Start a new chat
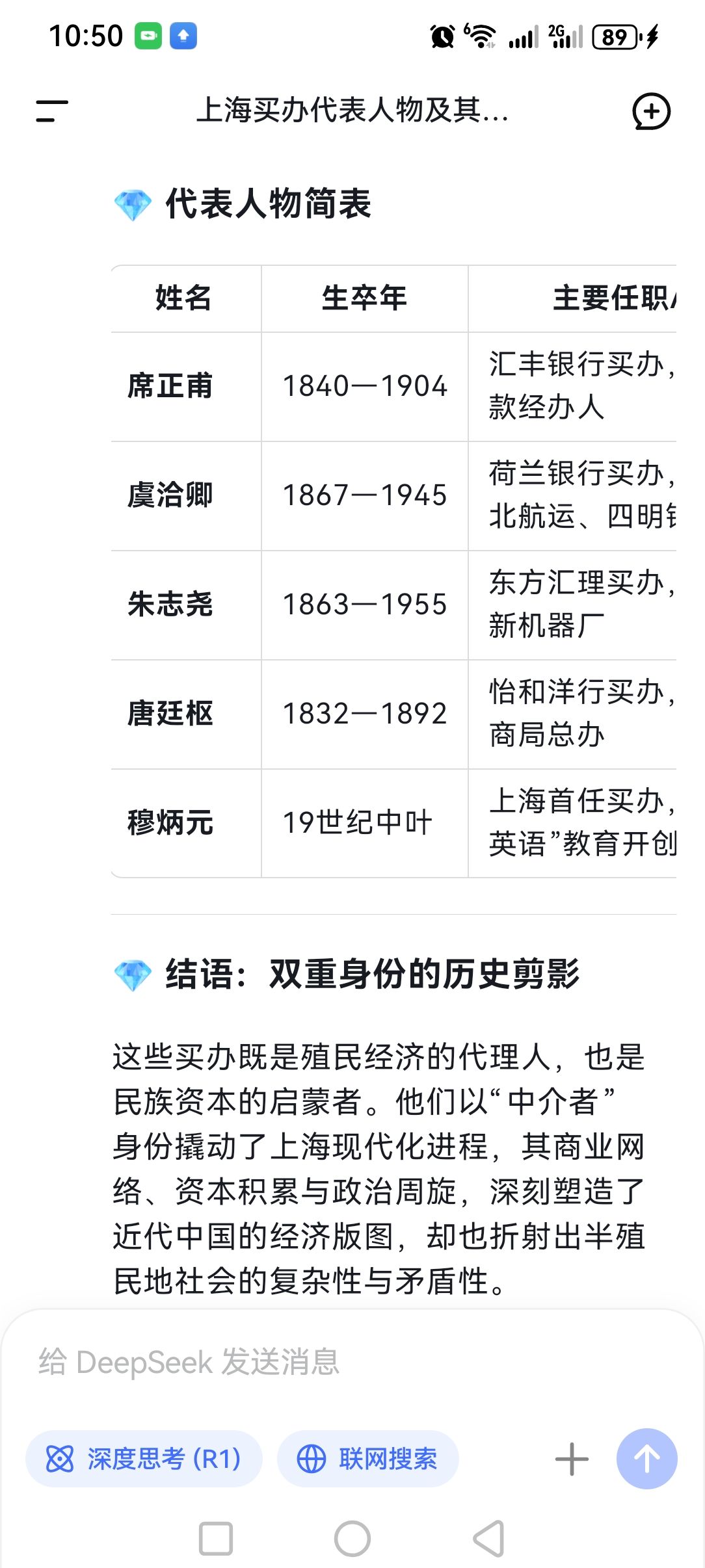705x1568 pixels. [651, 111]
